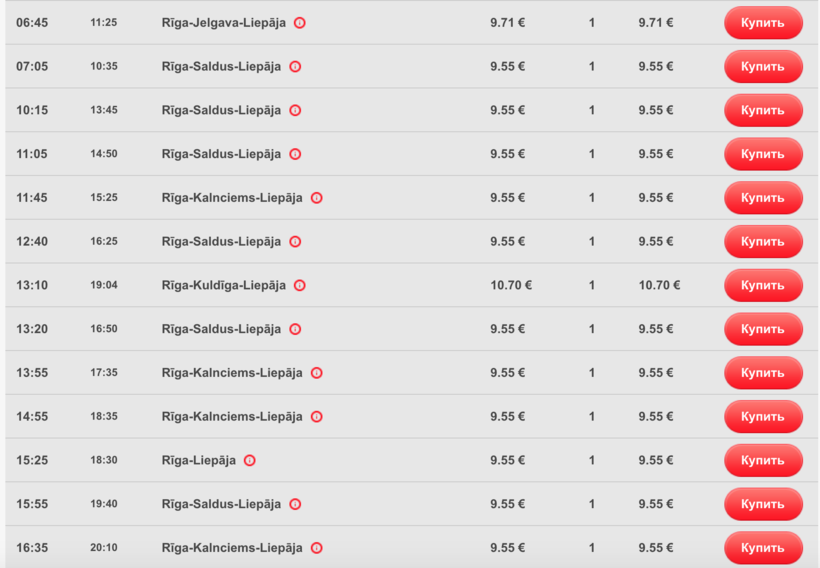
Task: Select Купить on the 12:40 route
Action: pyautogui.click(x=763, y=241)
